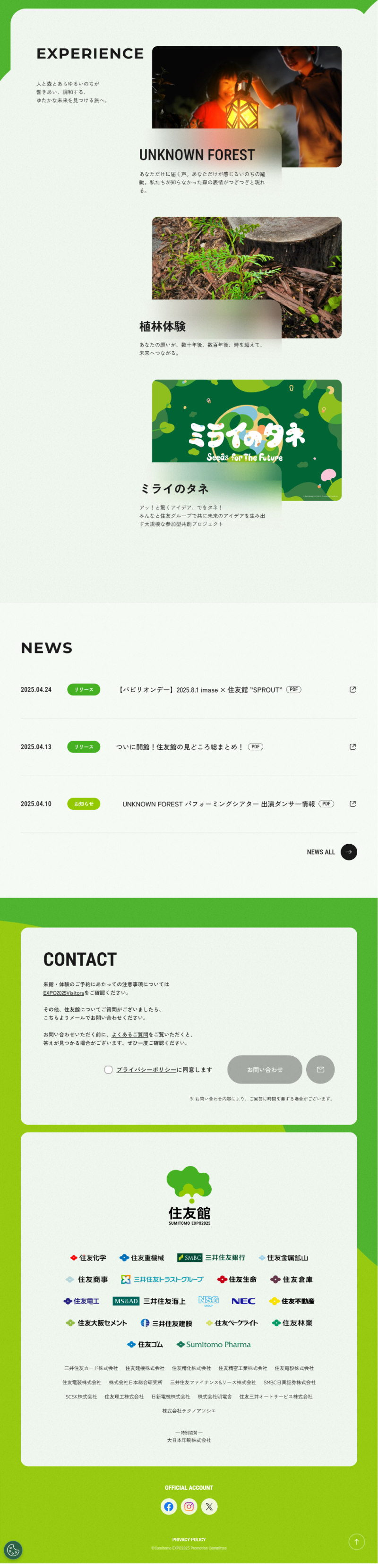Open the PRIVACY POLICY footer link
The height and width of the screenshot is (1568, 378).
(189, 1539)
